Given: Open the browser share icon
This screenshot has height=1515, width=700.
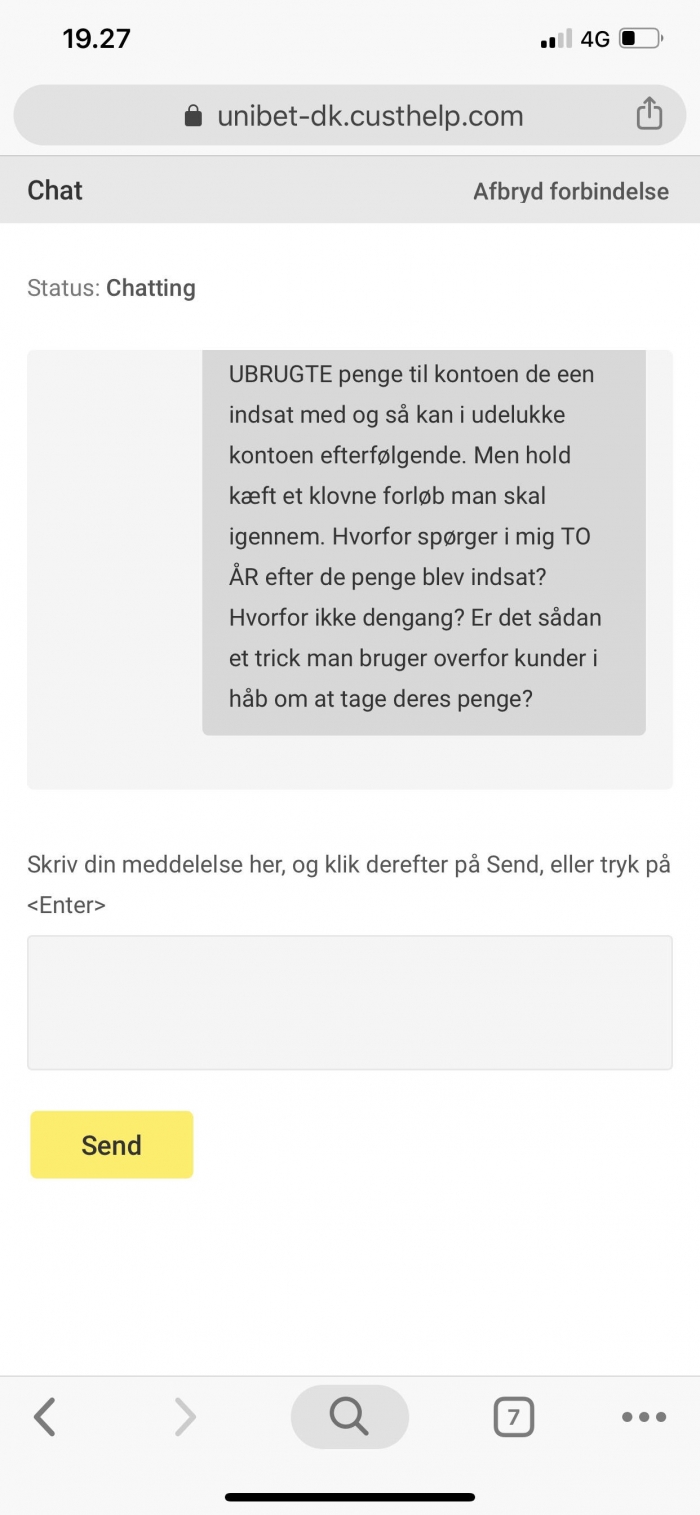Looking at the screenshot, I should (649, 113).
